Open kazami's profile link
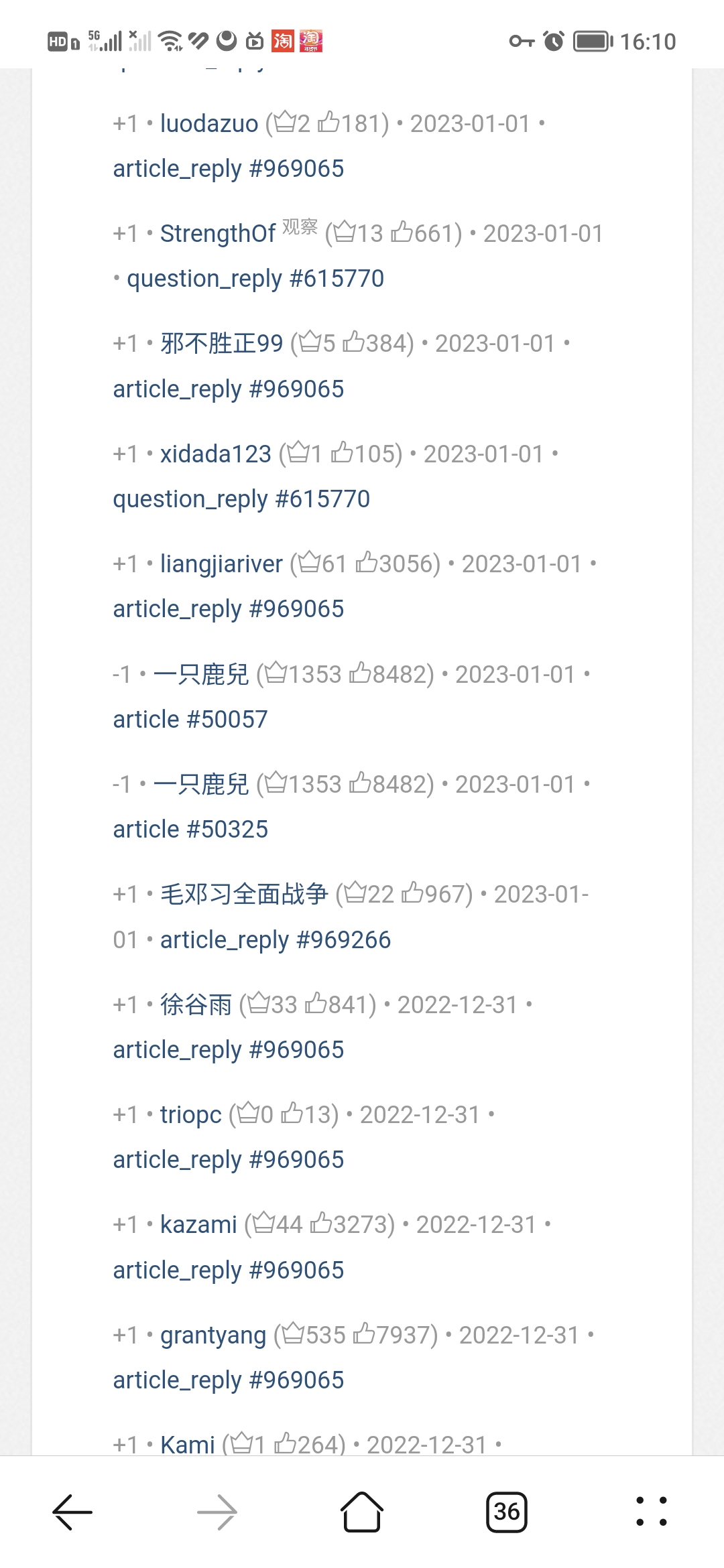Screen dimensions: 724x1568 [198, 1225]
